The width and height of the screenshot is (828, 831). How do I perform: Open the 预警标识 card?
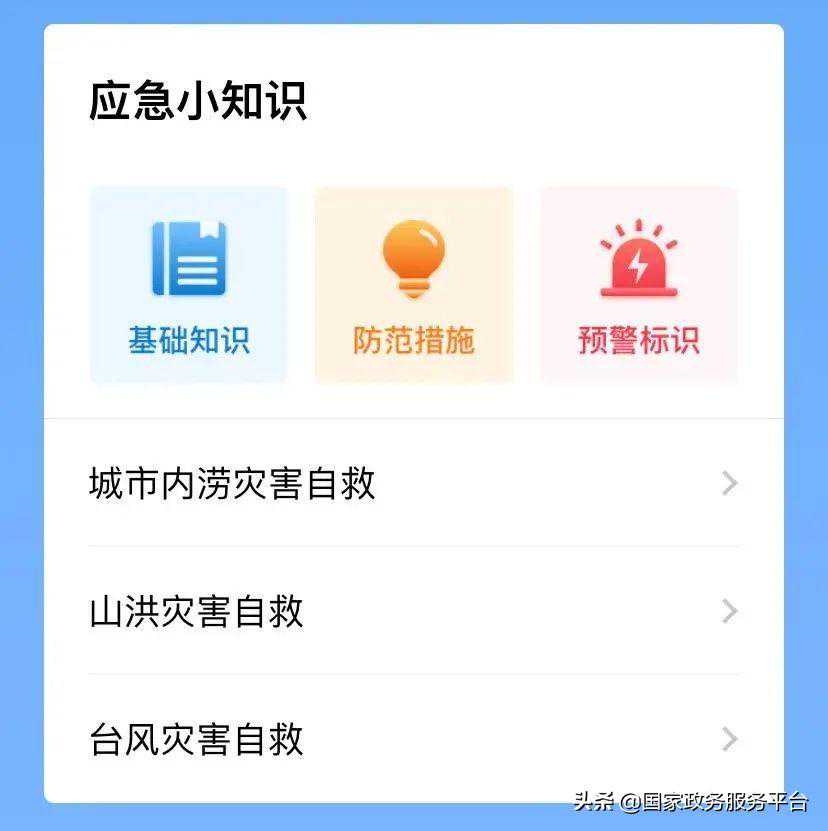639,284
